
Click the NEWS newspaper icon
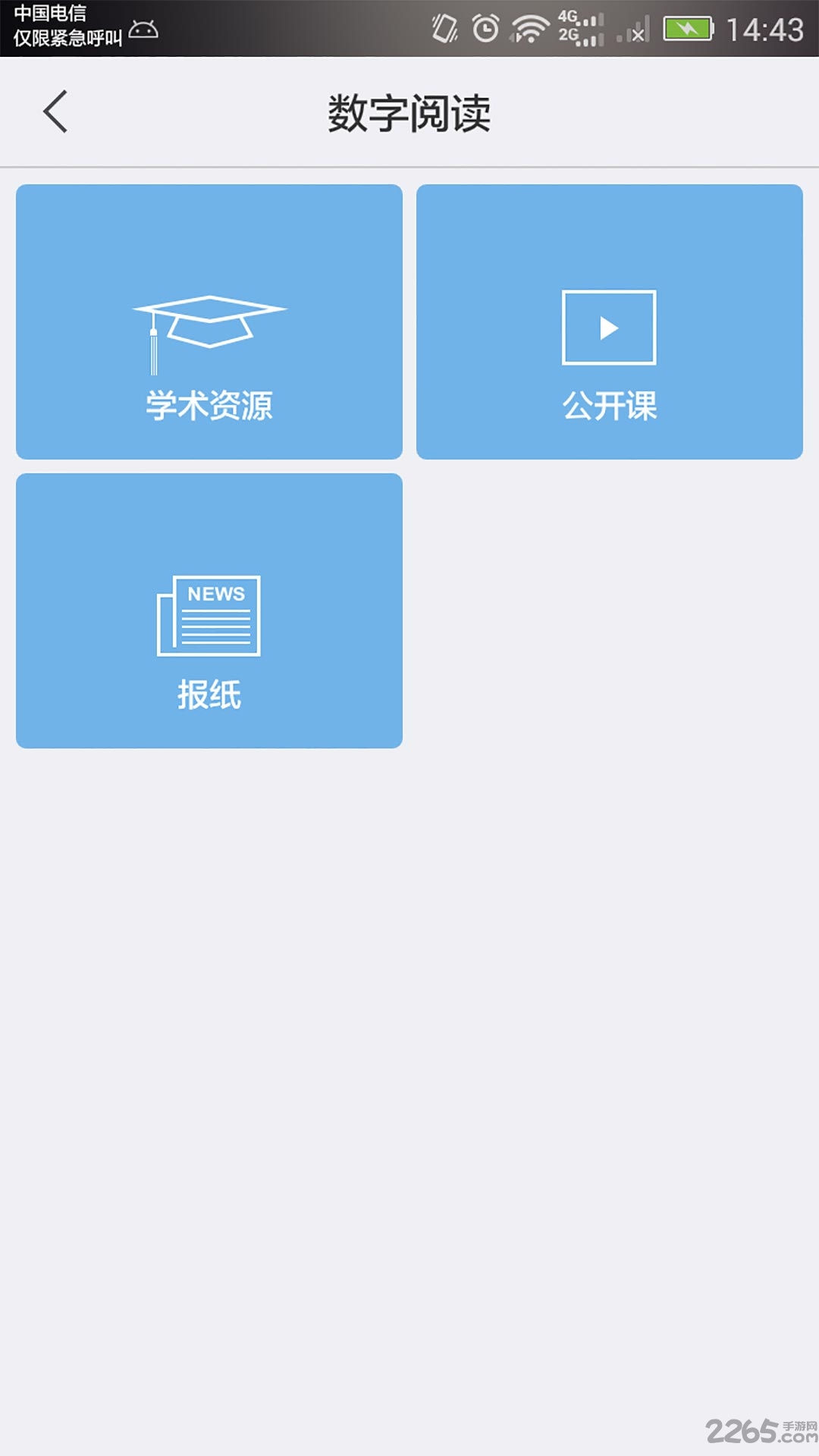(x=210, y=617)
